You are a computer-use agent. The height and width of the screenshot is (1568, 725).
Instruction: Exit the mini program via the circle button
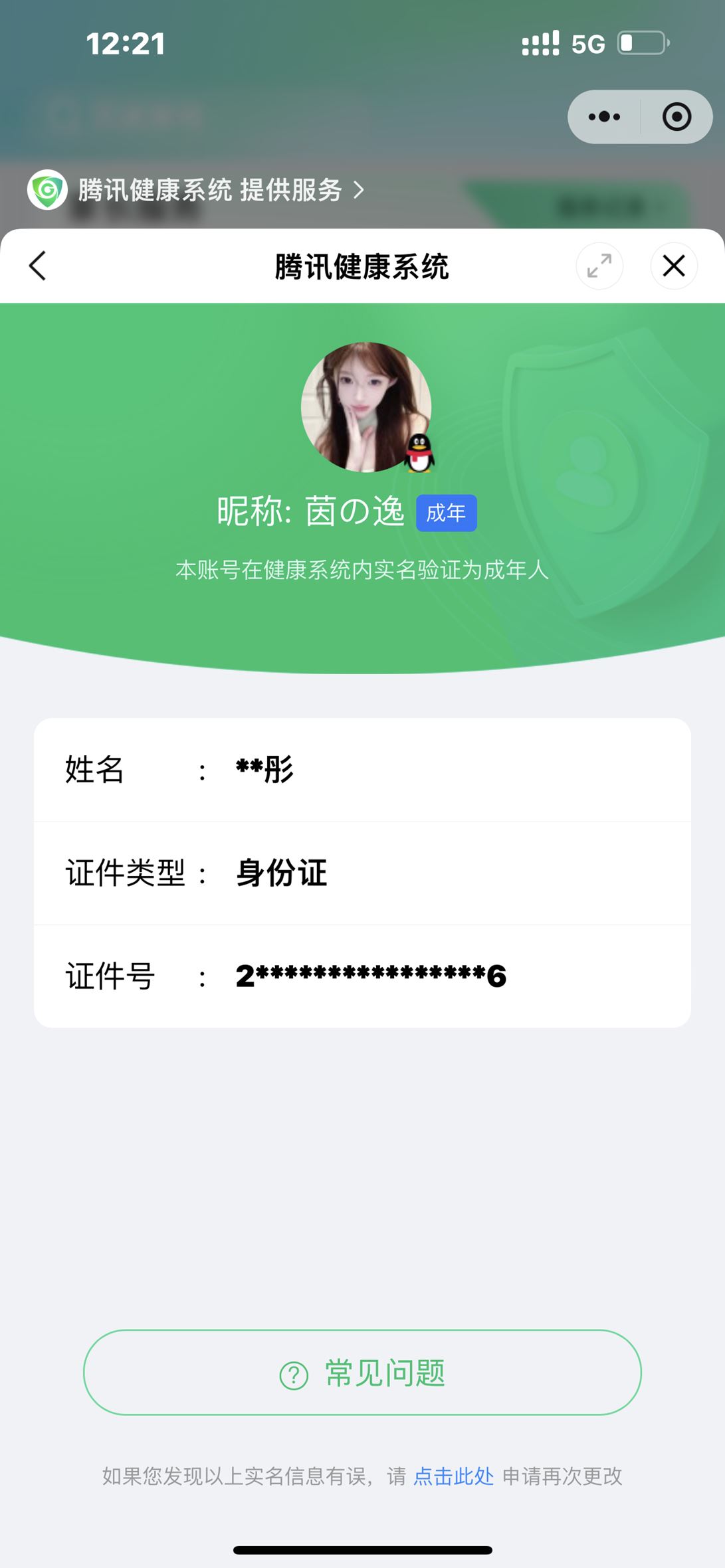[x=676, y=117]
